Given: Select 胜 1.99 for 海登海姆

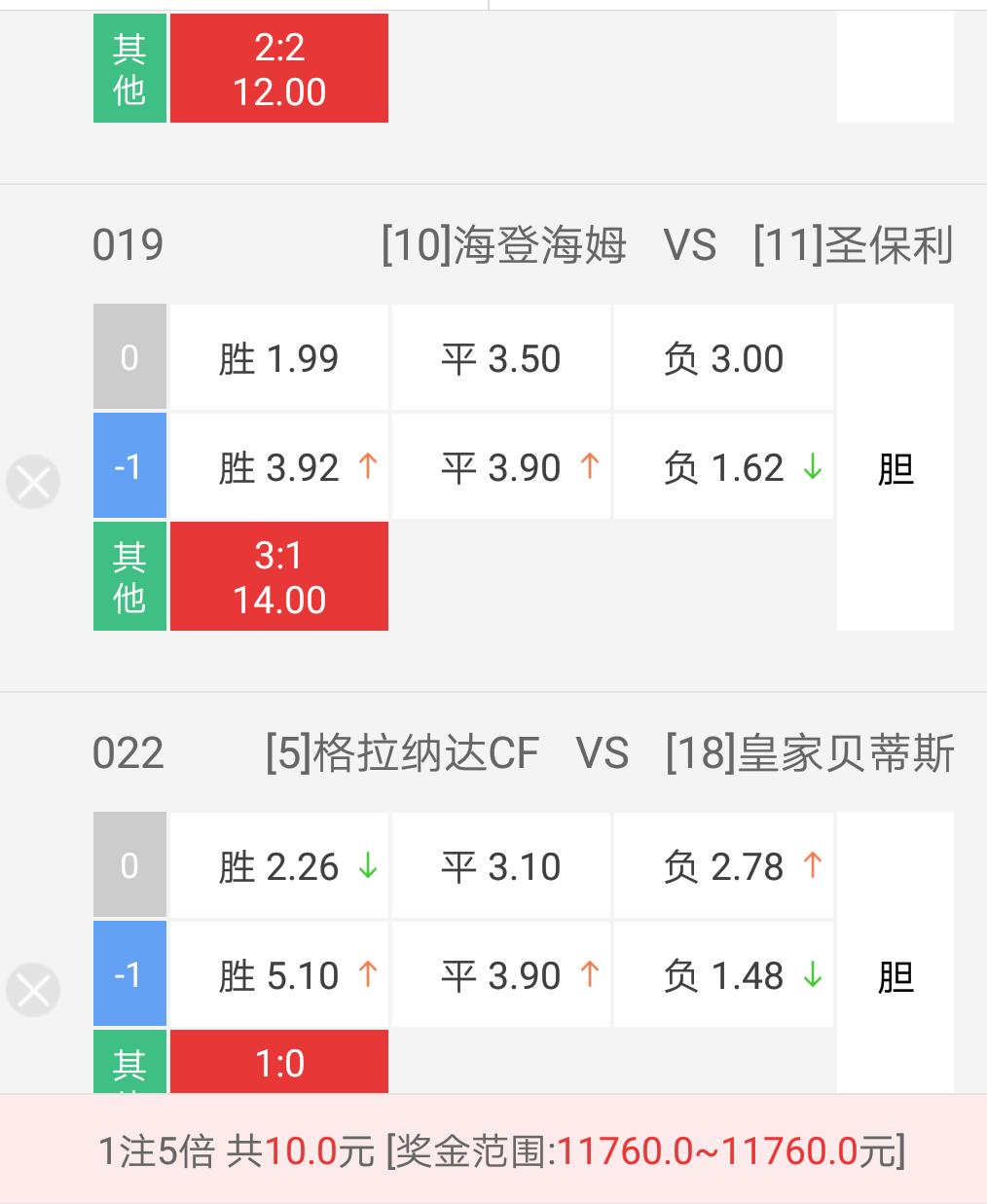Looking at the screenshot, I should click(x=279, y=357).
